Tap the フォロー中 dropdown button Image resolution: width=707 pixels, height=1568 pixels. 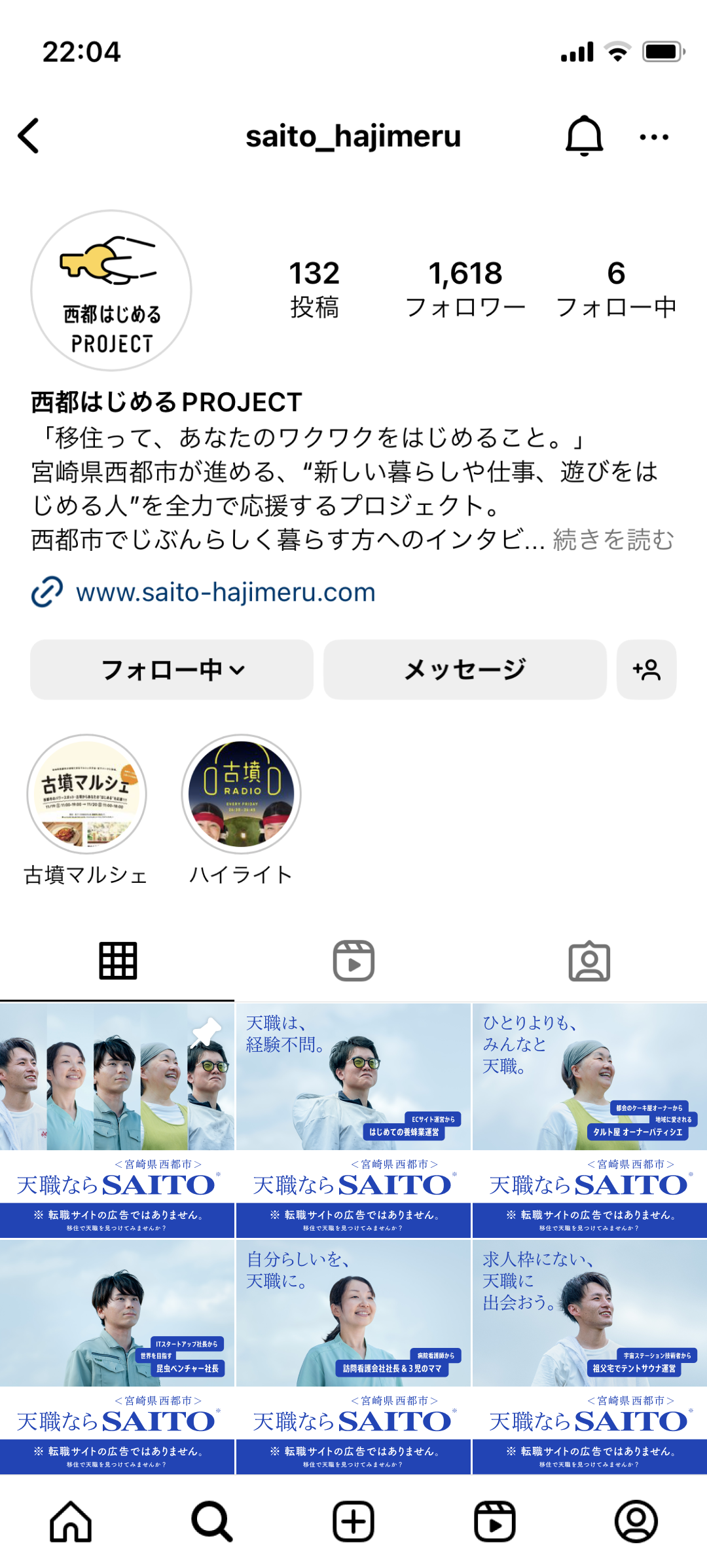click(x=172, y=669)
